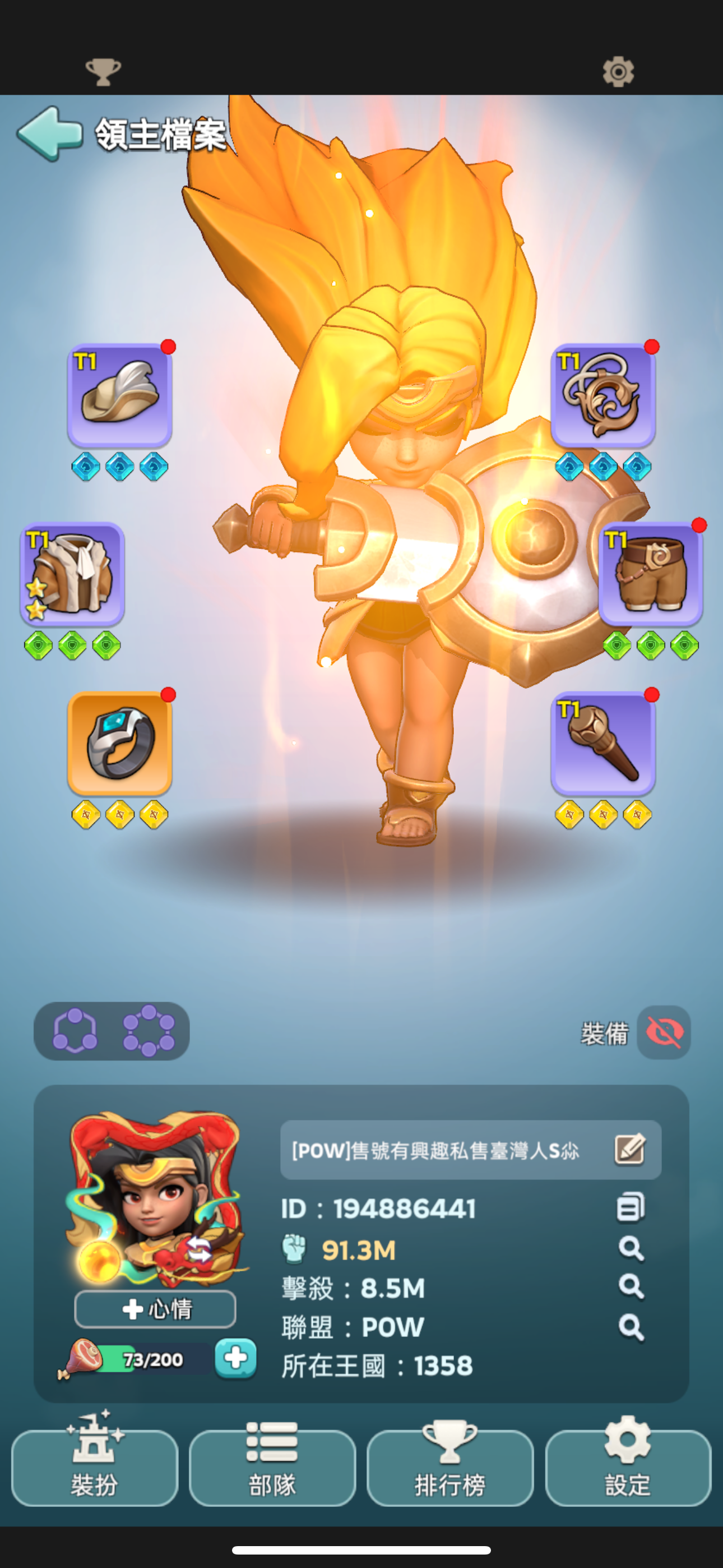Open 排行榜 leaderboard
The width and height of the screenshot is (723, 1568).
449,1467
